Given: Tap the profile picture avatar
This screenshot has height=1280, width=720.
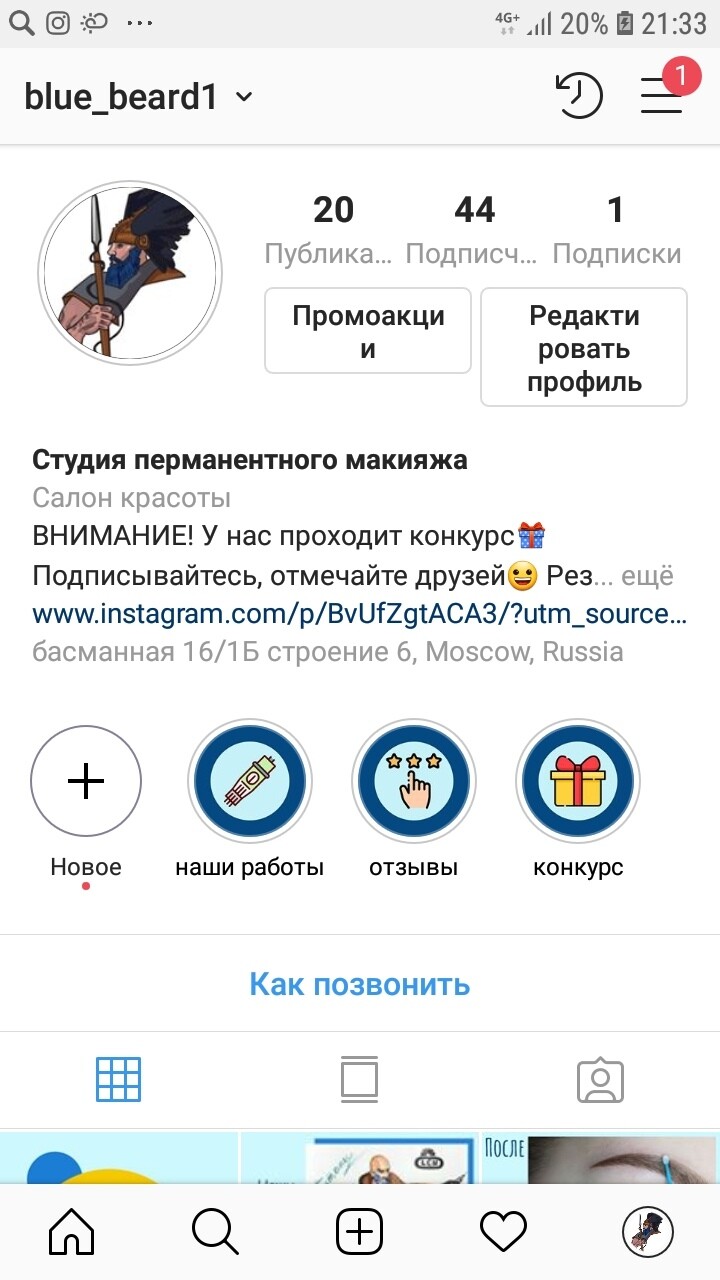Looking at the screenshot, I should [x=129, y=272].
